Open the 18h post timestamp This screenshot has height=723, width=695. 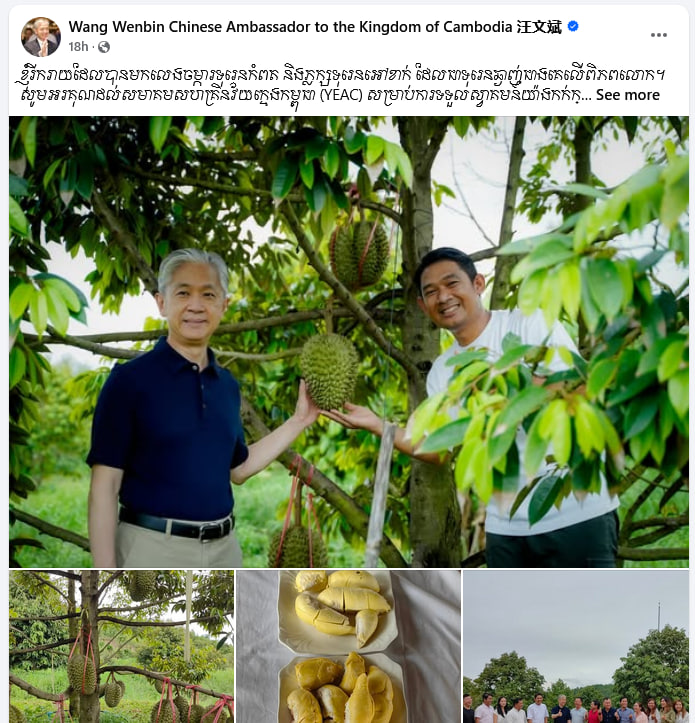tap(78, 47)
